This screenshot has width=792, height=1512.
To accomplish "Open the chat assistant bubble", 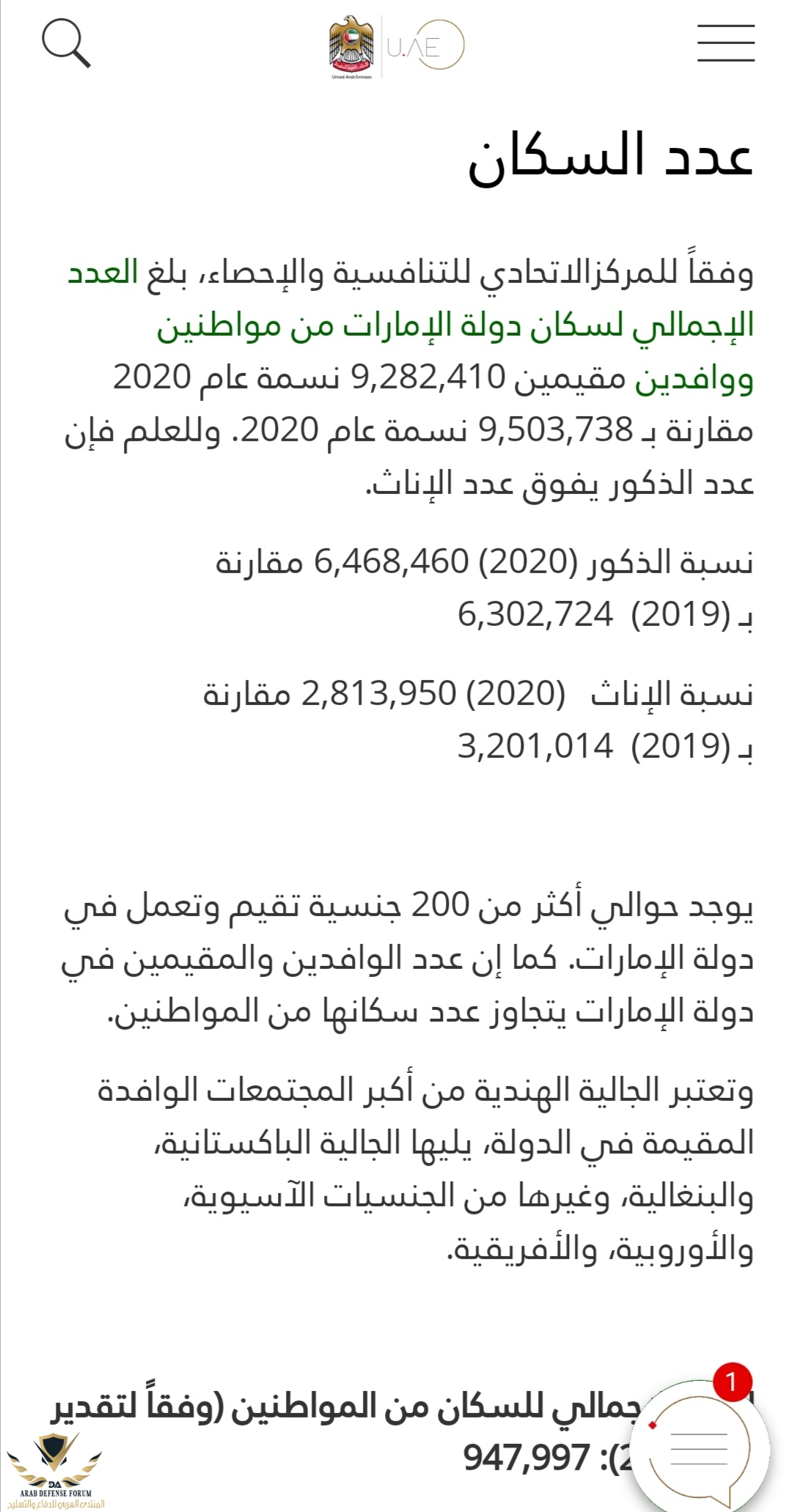I will (x=699, y=1448).
